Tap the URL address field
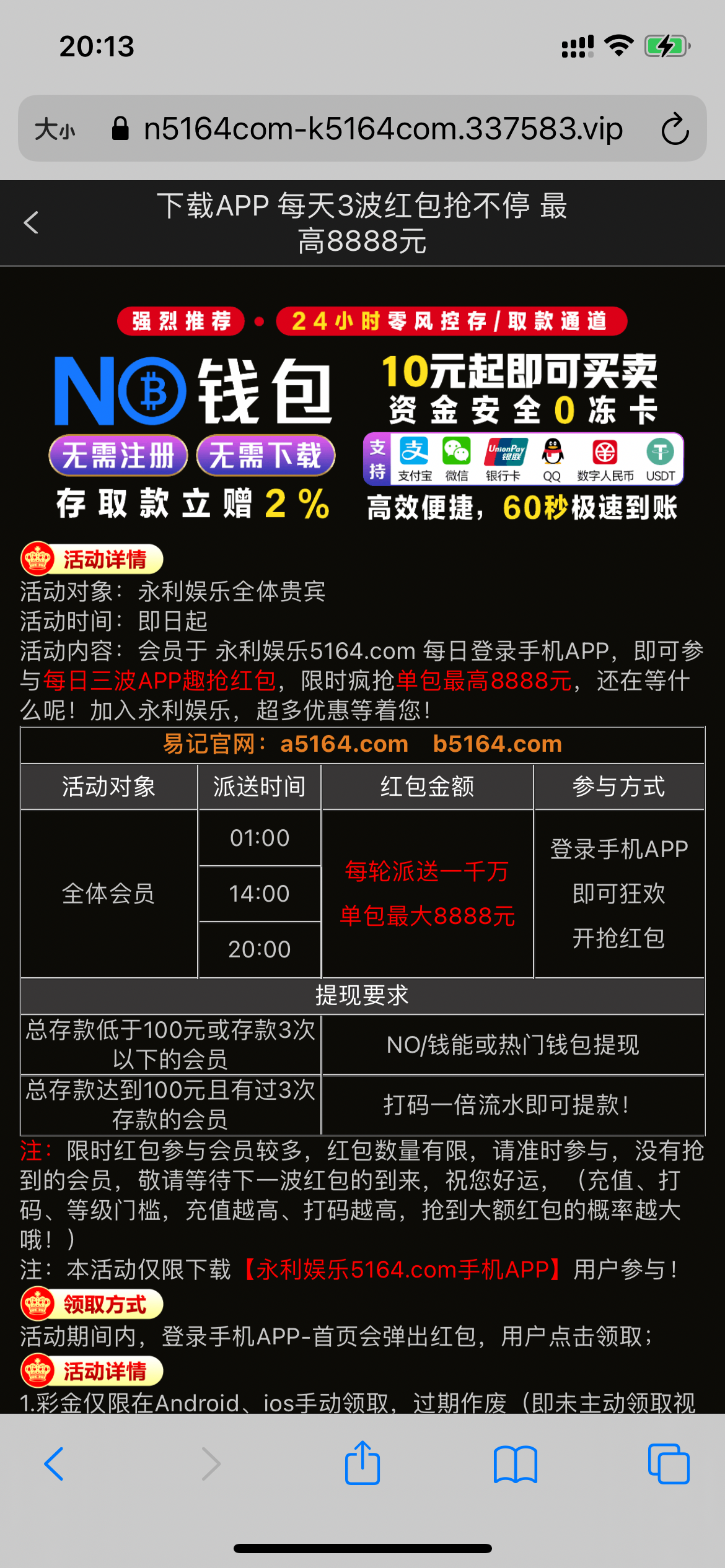The width and height of the screenshot is (725, 1568). point(382,129)
